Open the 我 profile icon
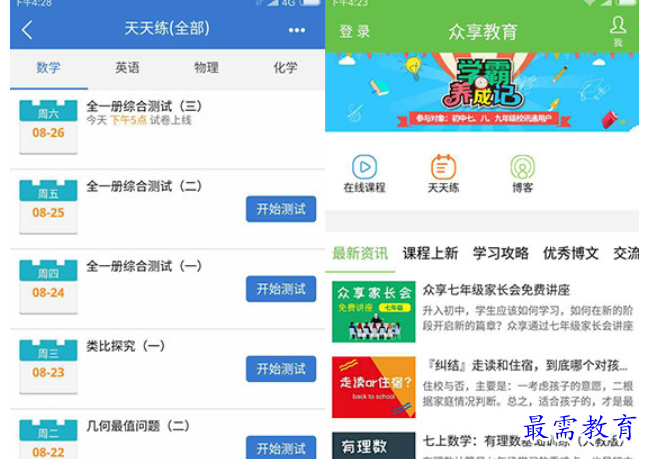The width and height of the screenshot is (645, 459). tap(618, 30)
